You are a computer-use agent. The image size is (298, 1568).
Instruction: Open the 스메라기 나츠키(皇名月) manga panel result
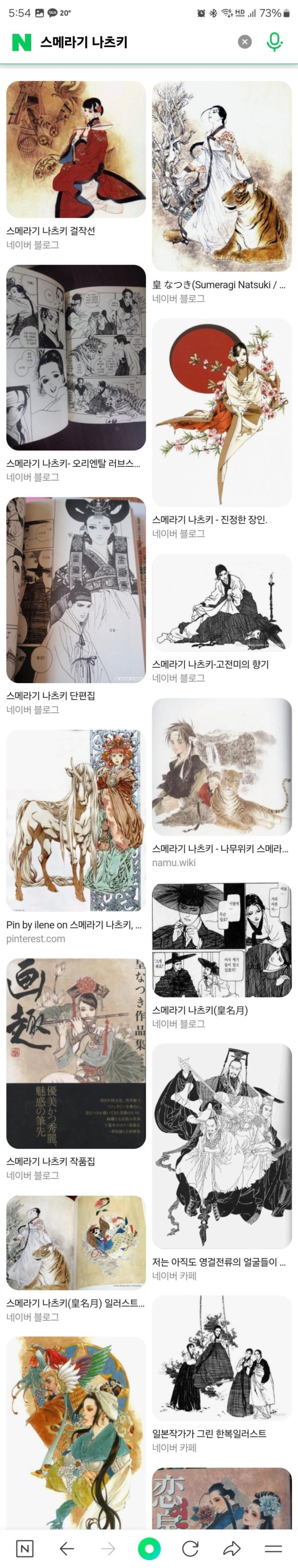(221, 939)
